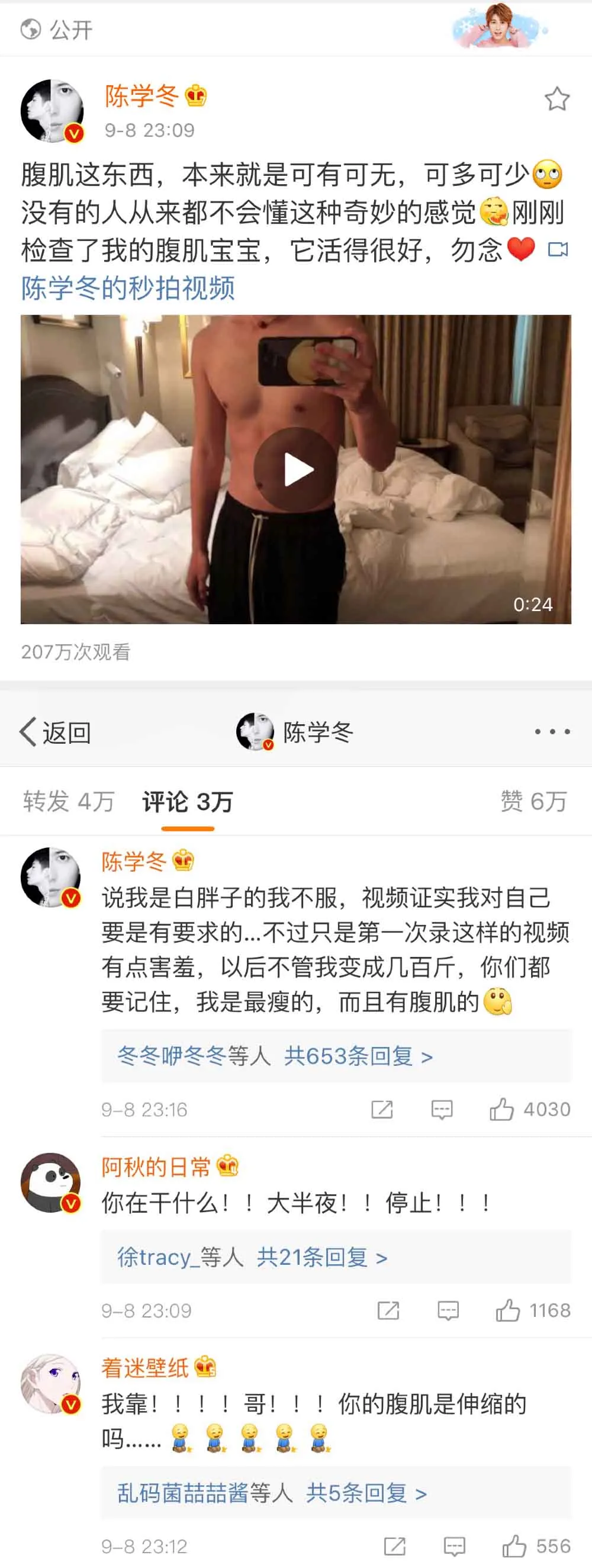Screen dimensions: 592x1568
Task: Like 陈学冬's comment with 4030 likes
Action: [502, 1109]
